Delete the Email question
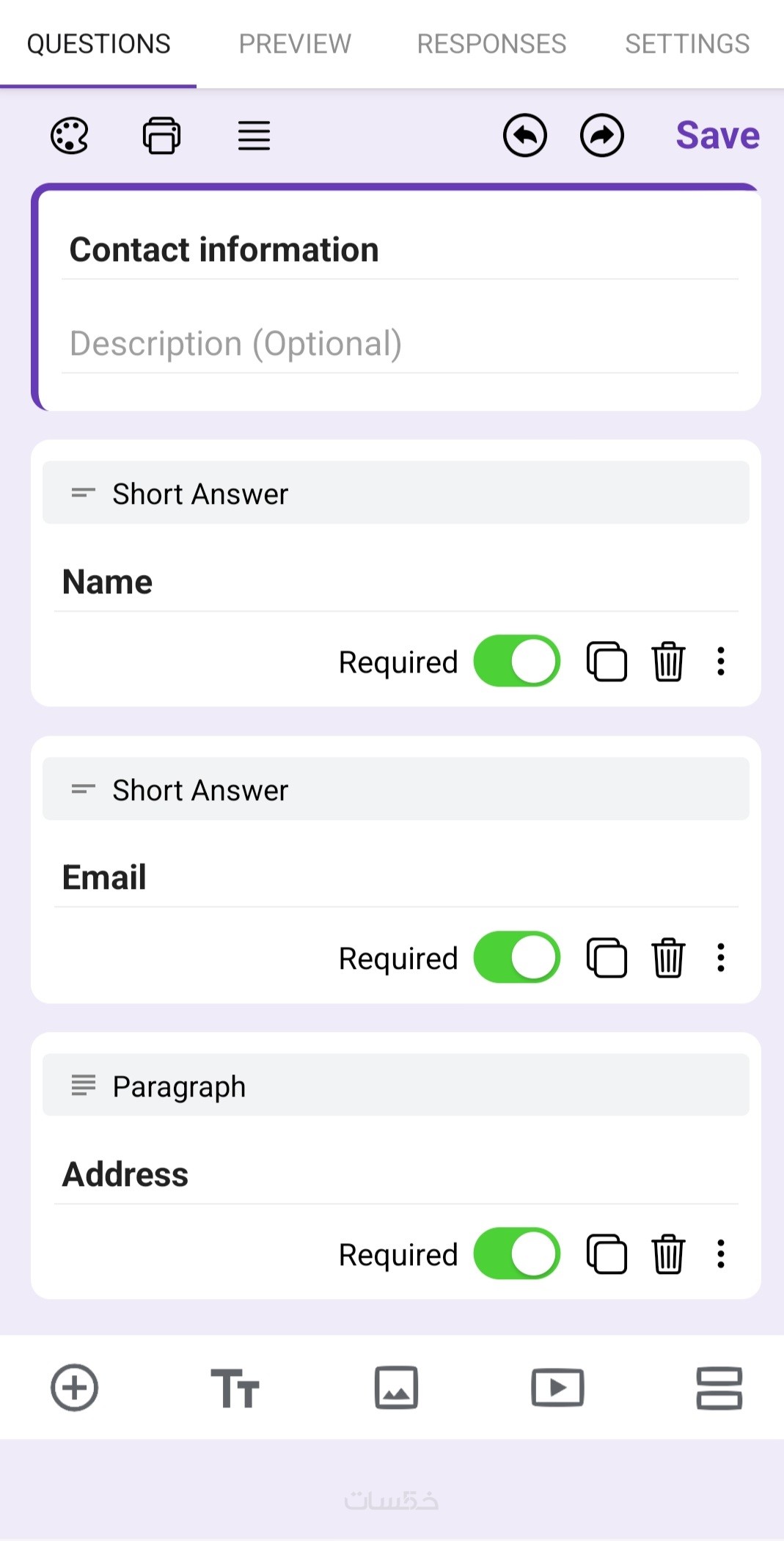 click(x=668, y=958)
